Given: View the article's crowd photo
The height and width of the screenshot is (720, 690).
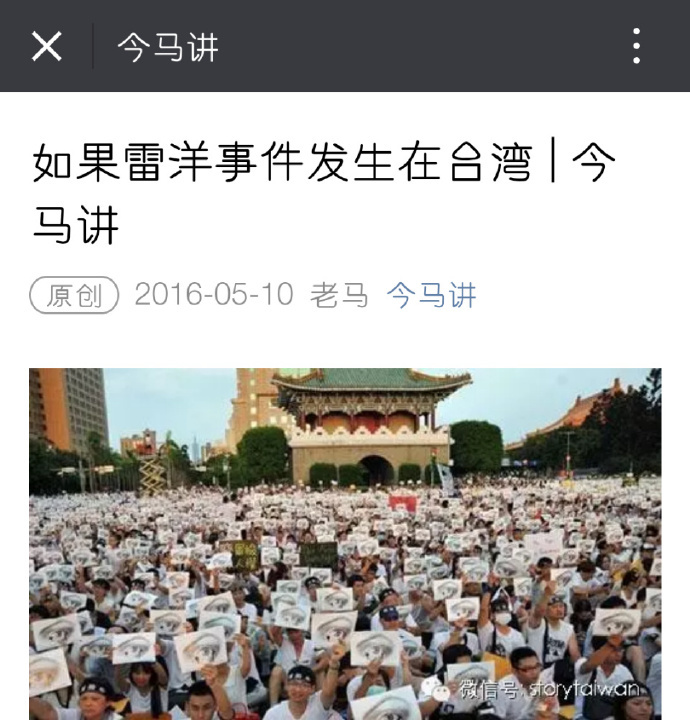Looking at the screenshot, I should tap(345, 543).
